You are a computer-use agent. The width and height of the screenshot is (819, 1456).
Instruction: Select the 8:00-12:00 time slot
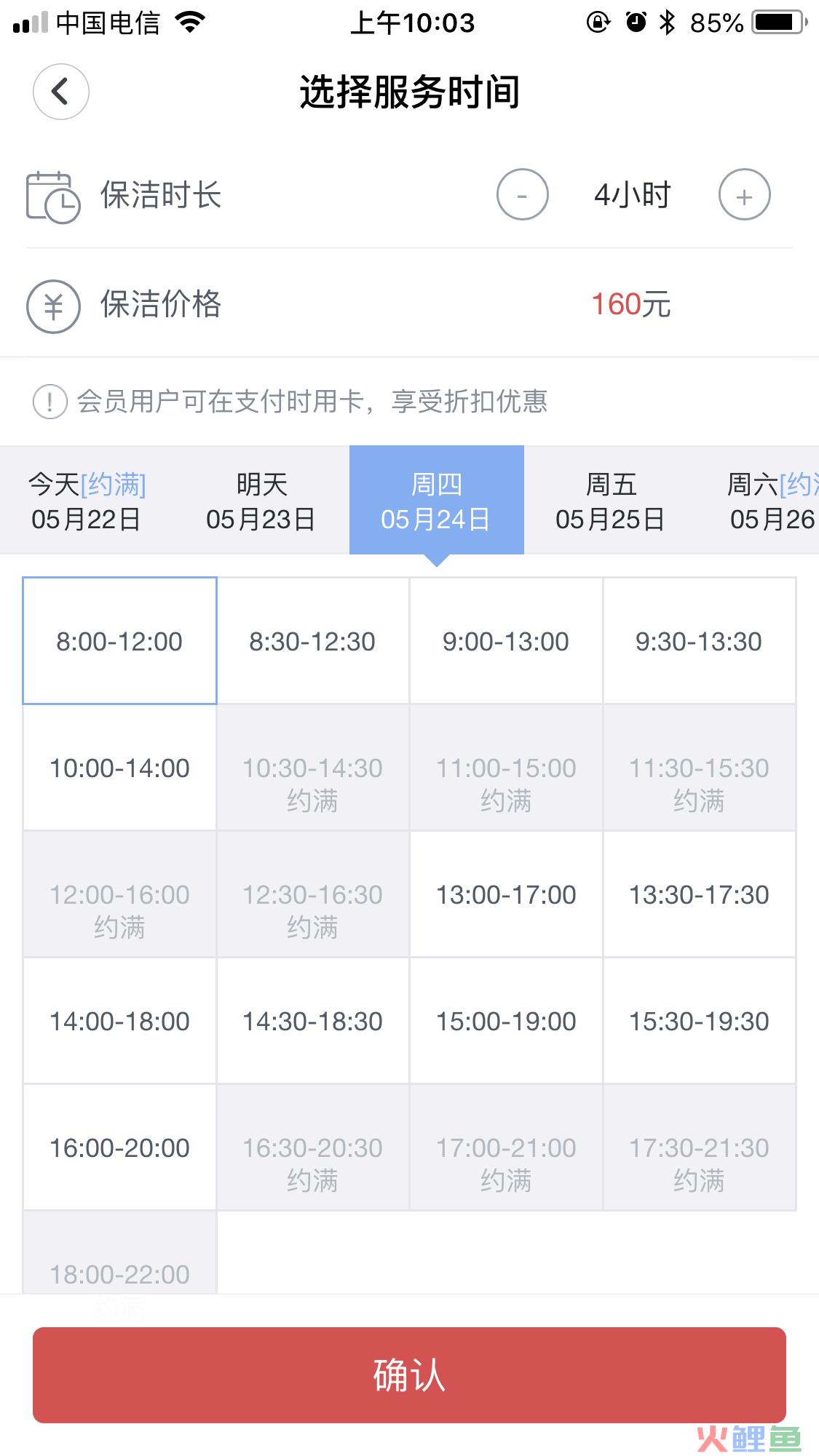point(119,641)
